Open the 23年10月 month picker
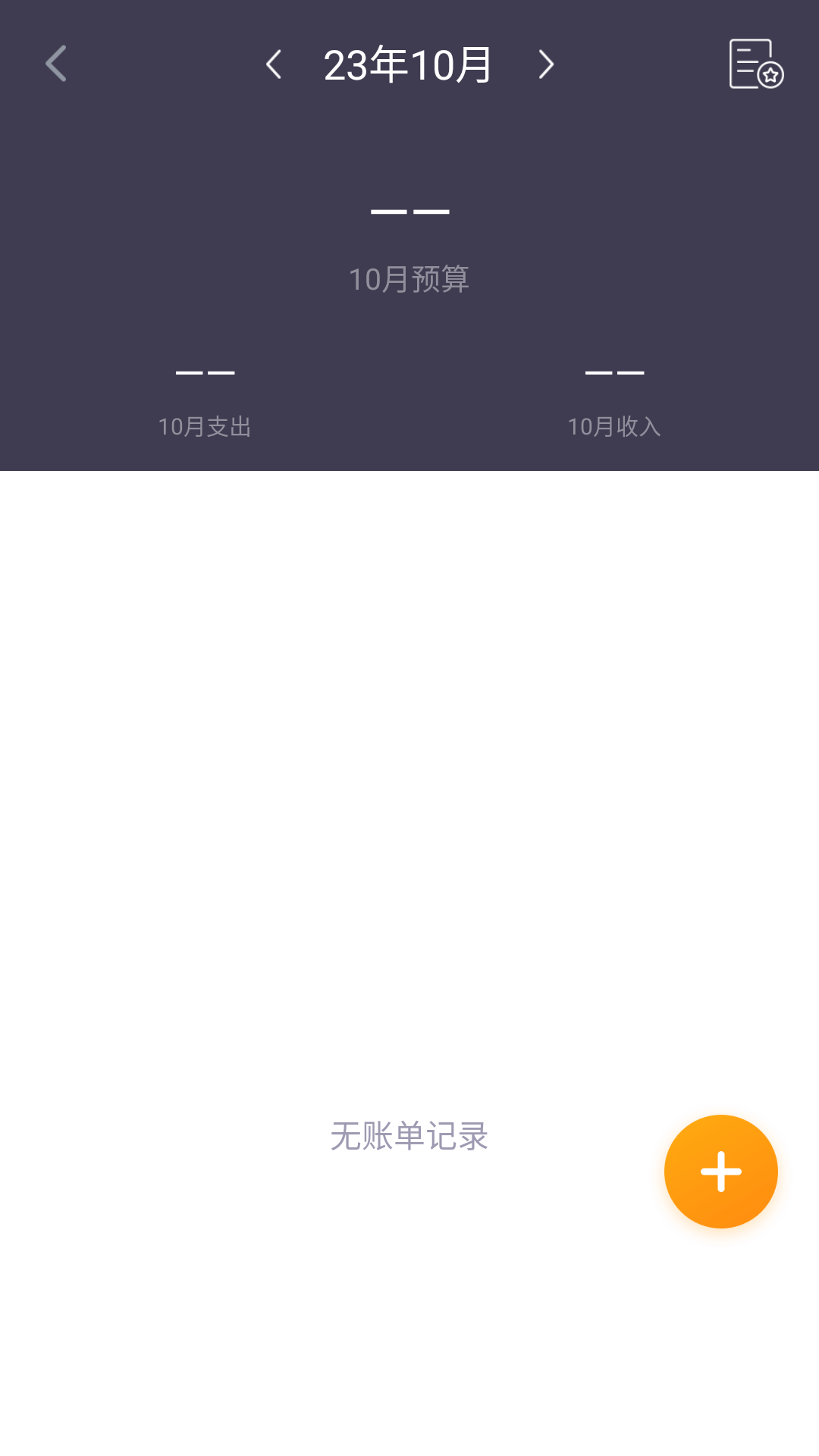 [409, 64]
